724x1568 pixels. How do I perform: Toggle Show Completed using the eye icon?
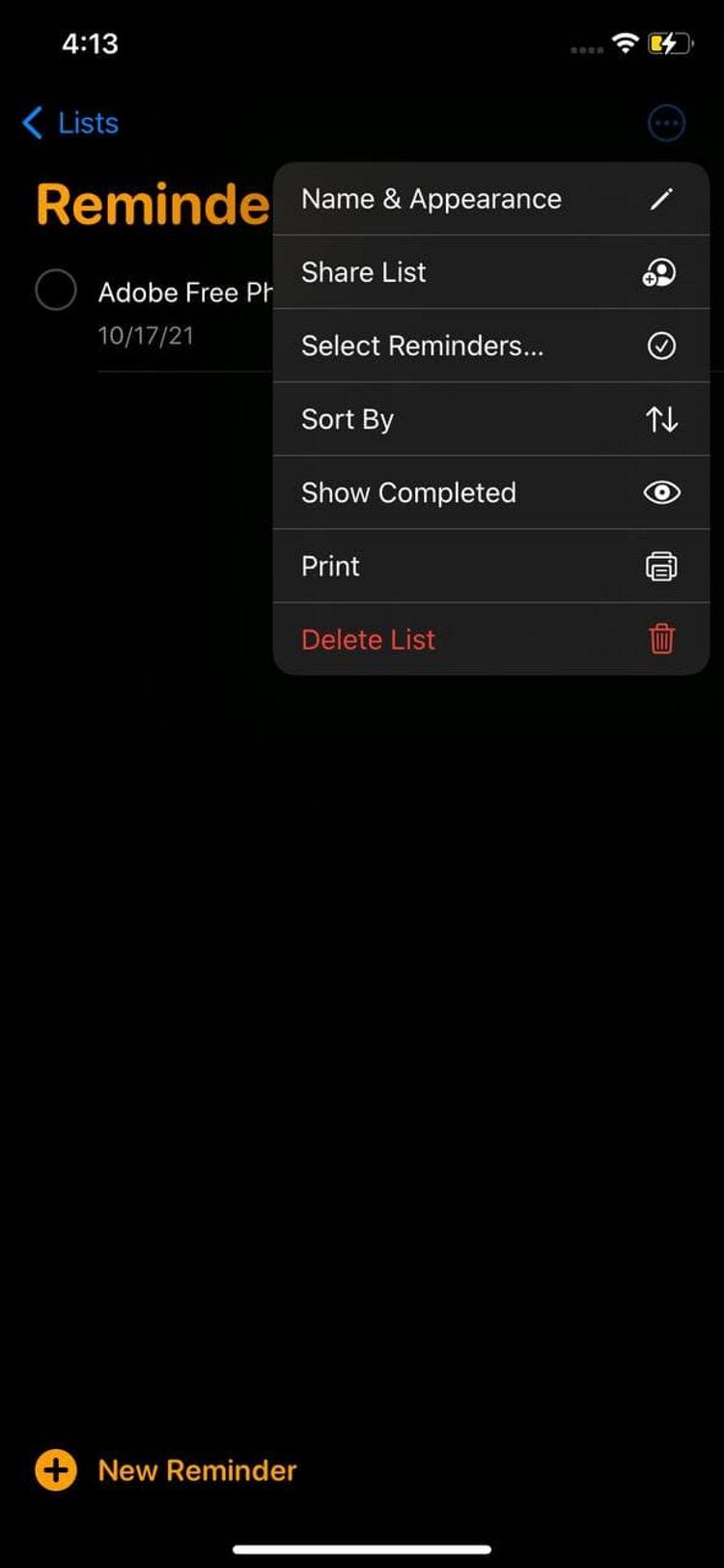(x=661, y=492)
